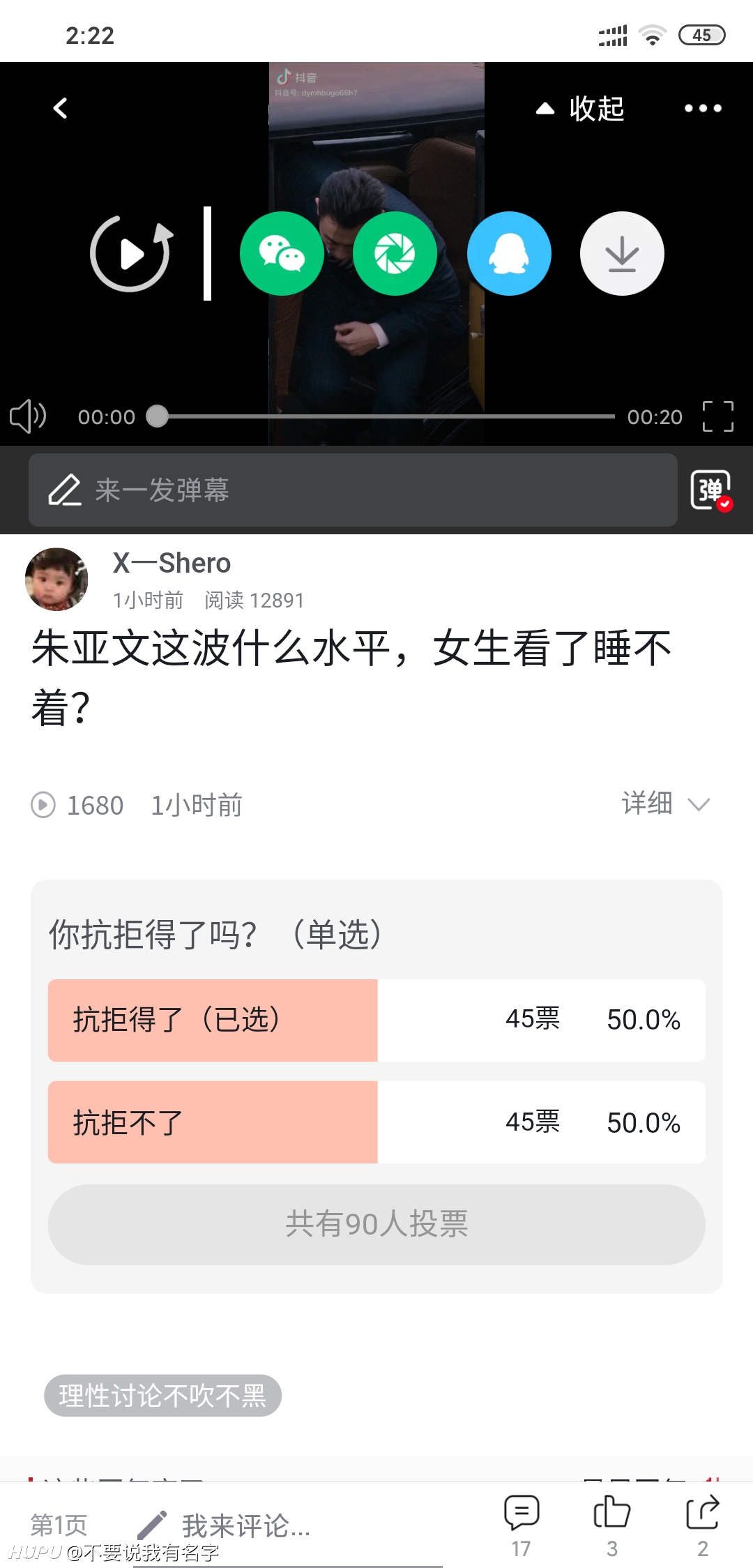Share video to WeChat Moments
The image size is (753, 1568).
coord(395,253)
